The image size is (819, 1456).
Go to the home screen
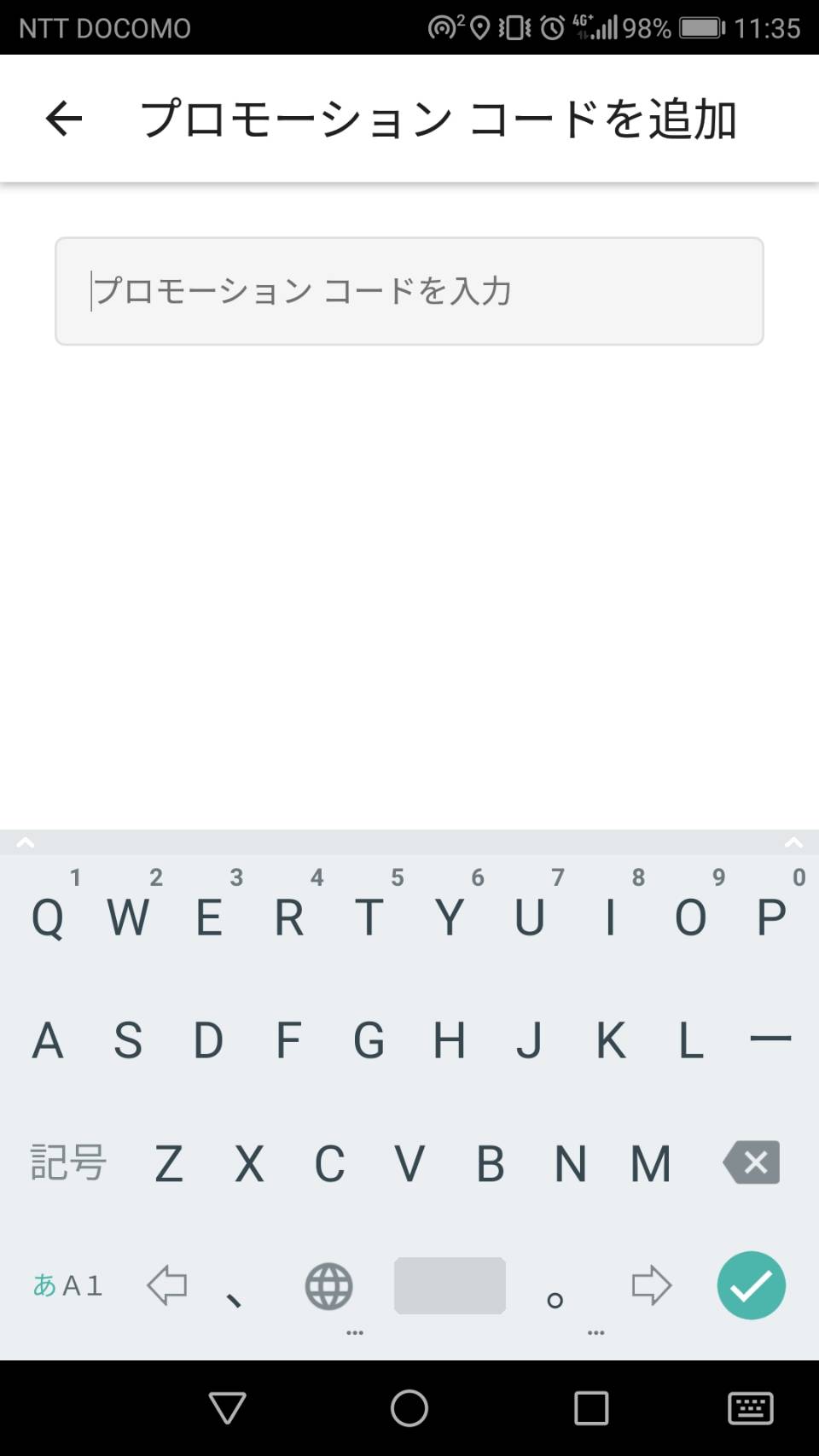click(409, 1408)
